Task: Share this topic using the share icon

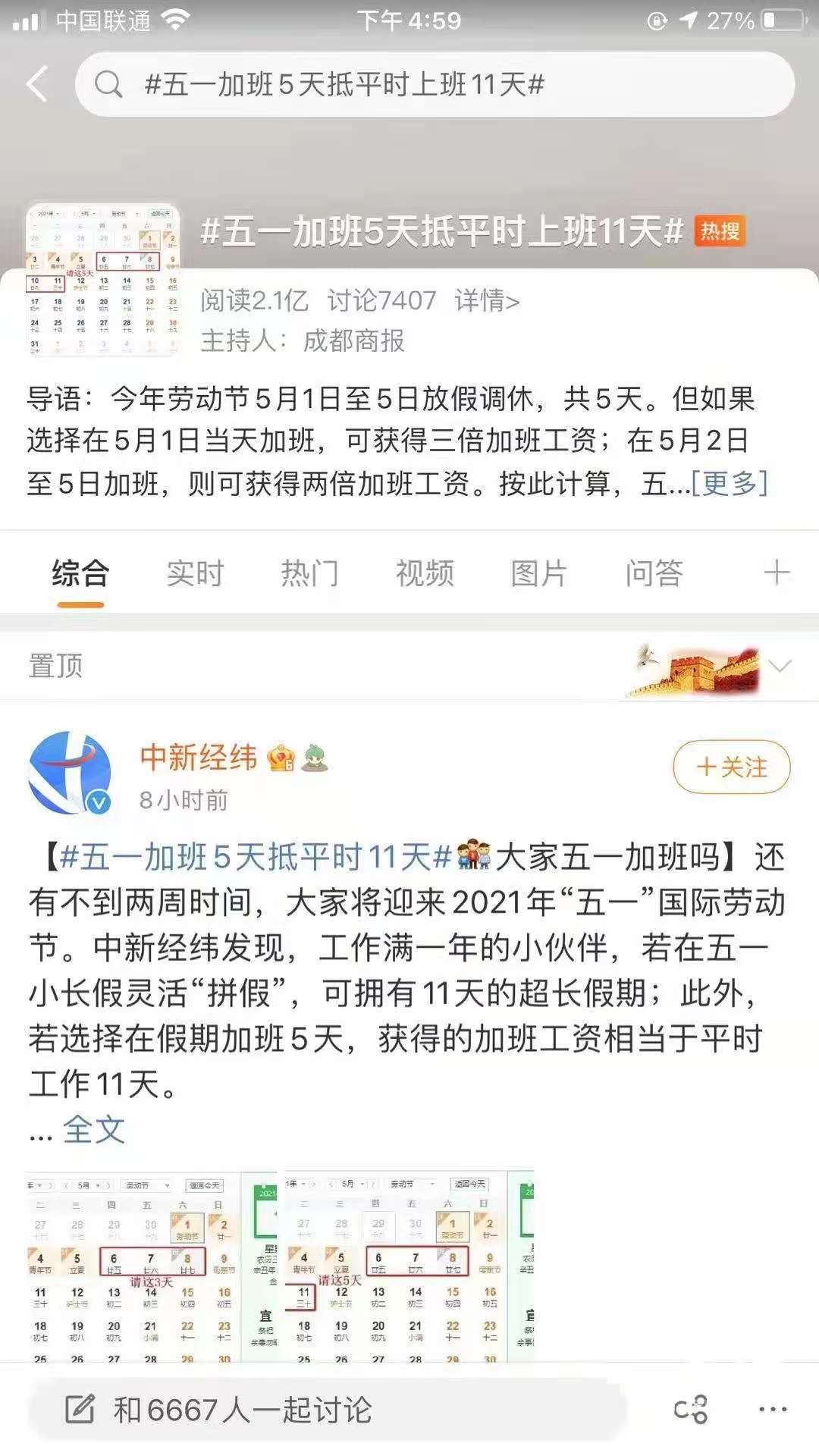Action: [x=690, y=1410]
